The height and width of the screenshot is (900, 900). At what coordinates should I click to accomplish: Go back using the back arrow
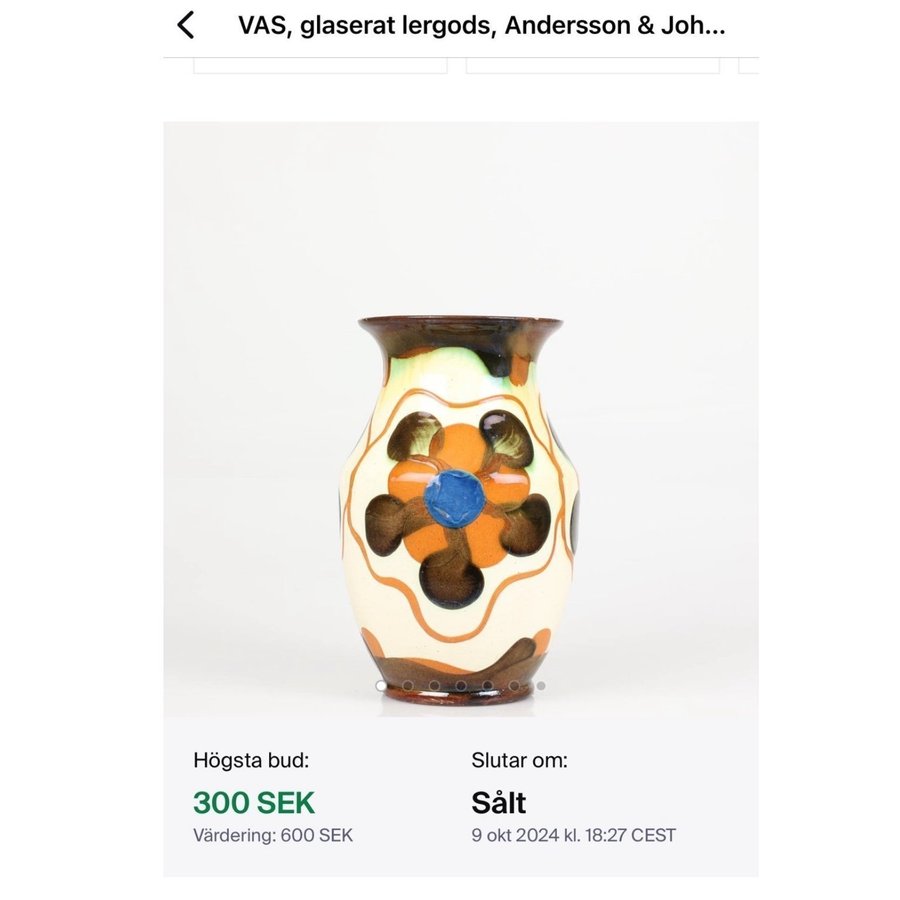186,26
